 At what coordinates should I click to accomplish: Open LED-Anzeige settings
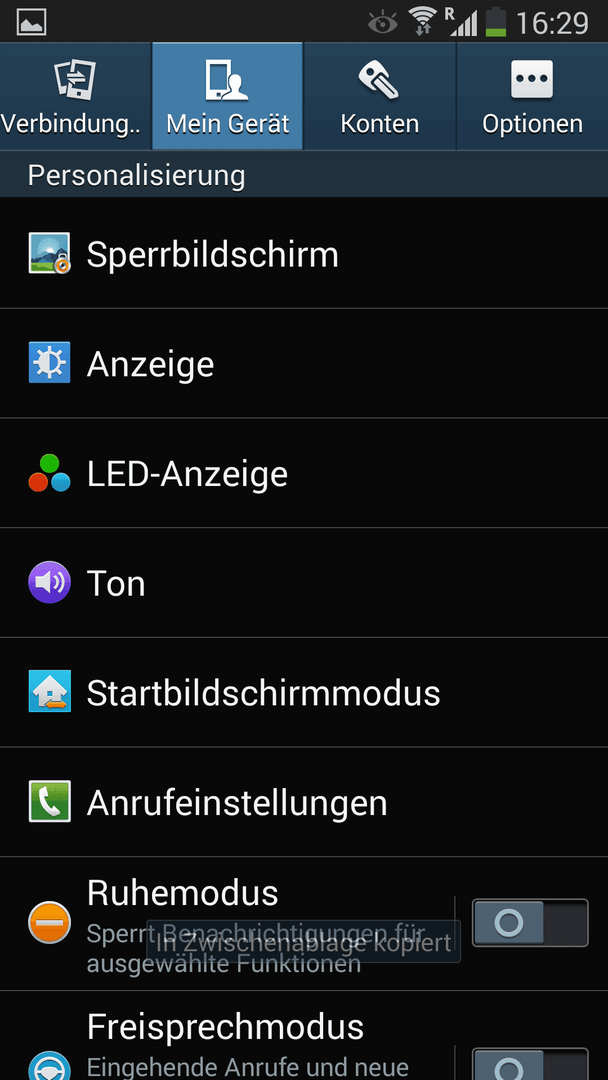coord(304,472)
